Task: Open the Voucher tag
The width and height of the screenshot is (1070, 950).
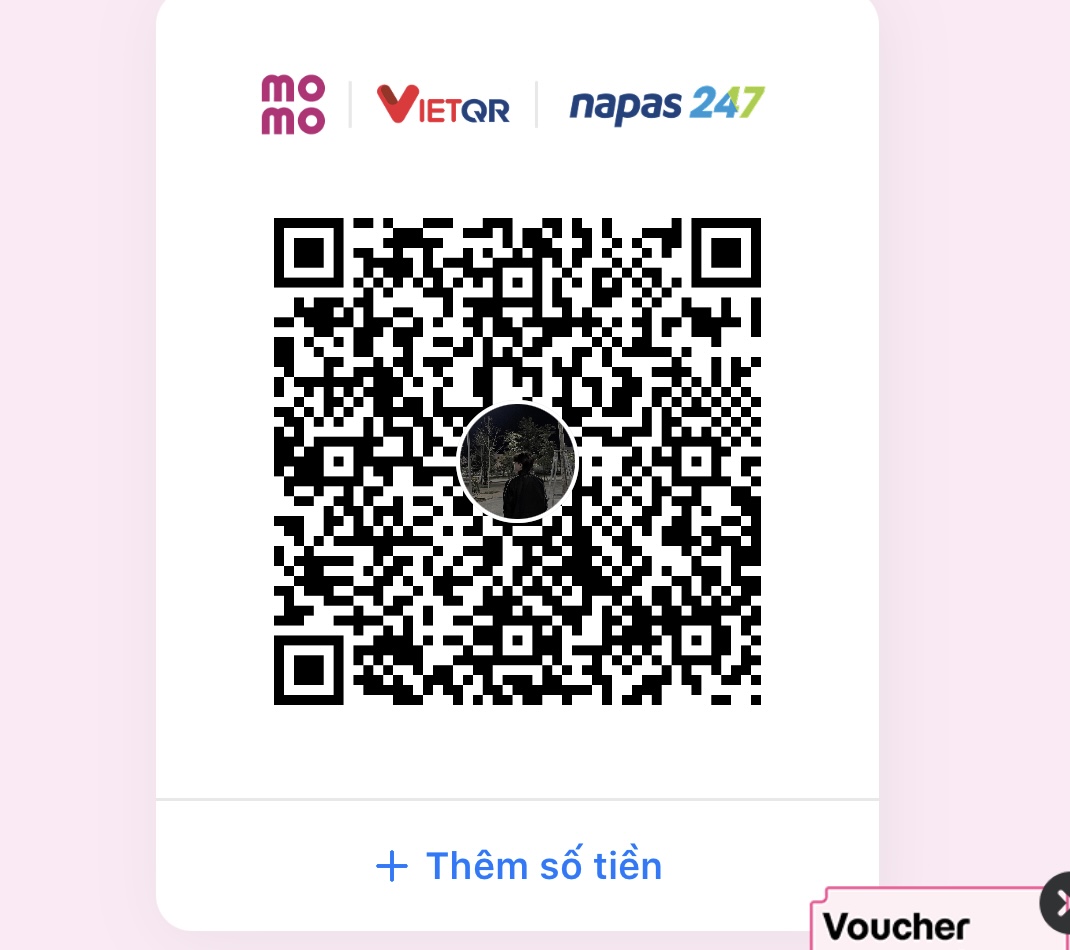Action: point(895,926)
